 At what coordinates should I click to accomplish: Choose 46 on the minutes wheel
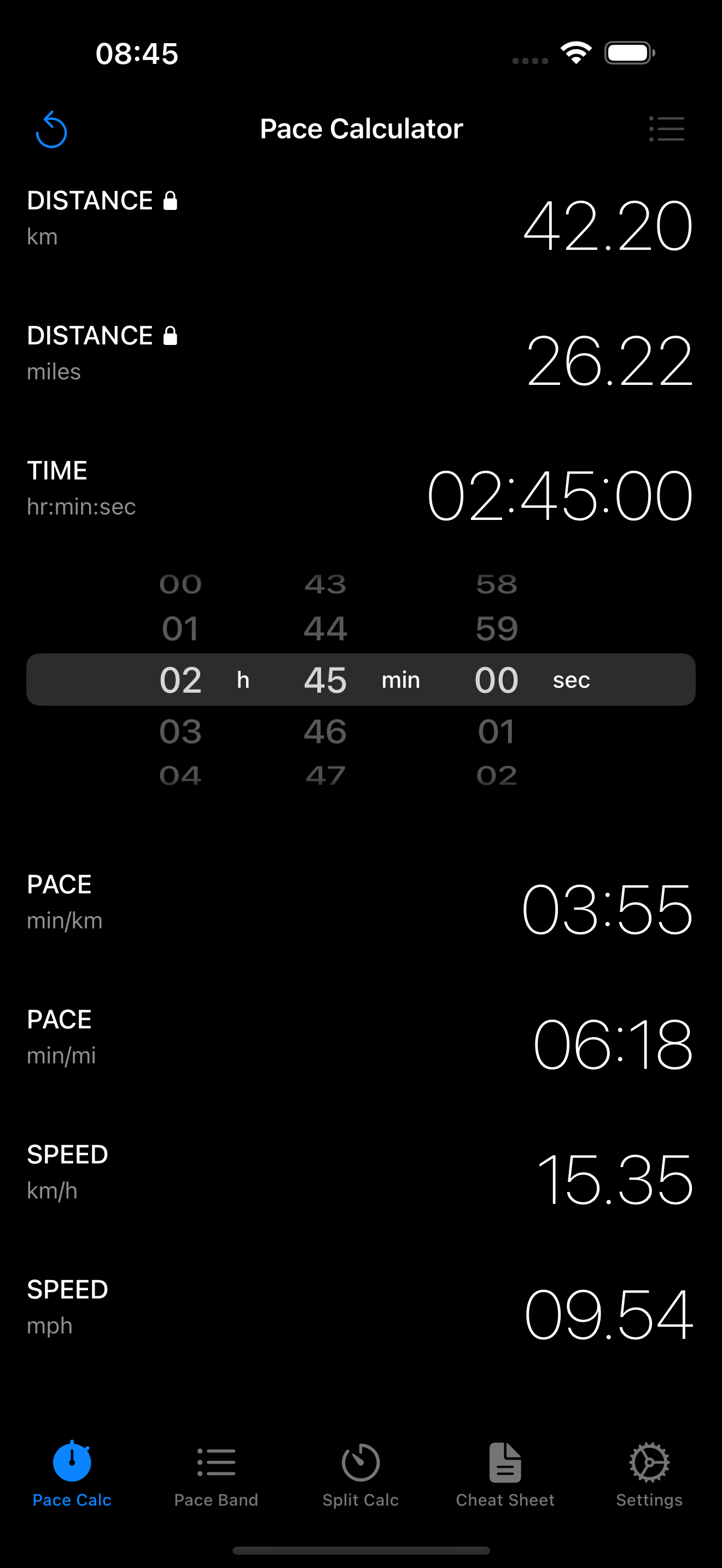[x=324, y=730]
